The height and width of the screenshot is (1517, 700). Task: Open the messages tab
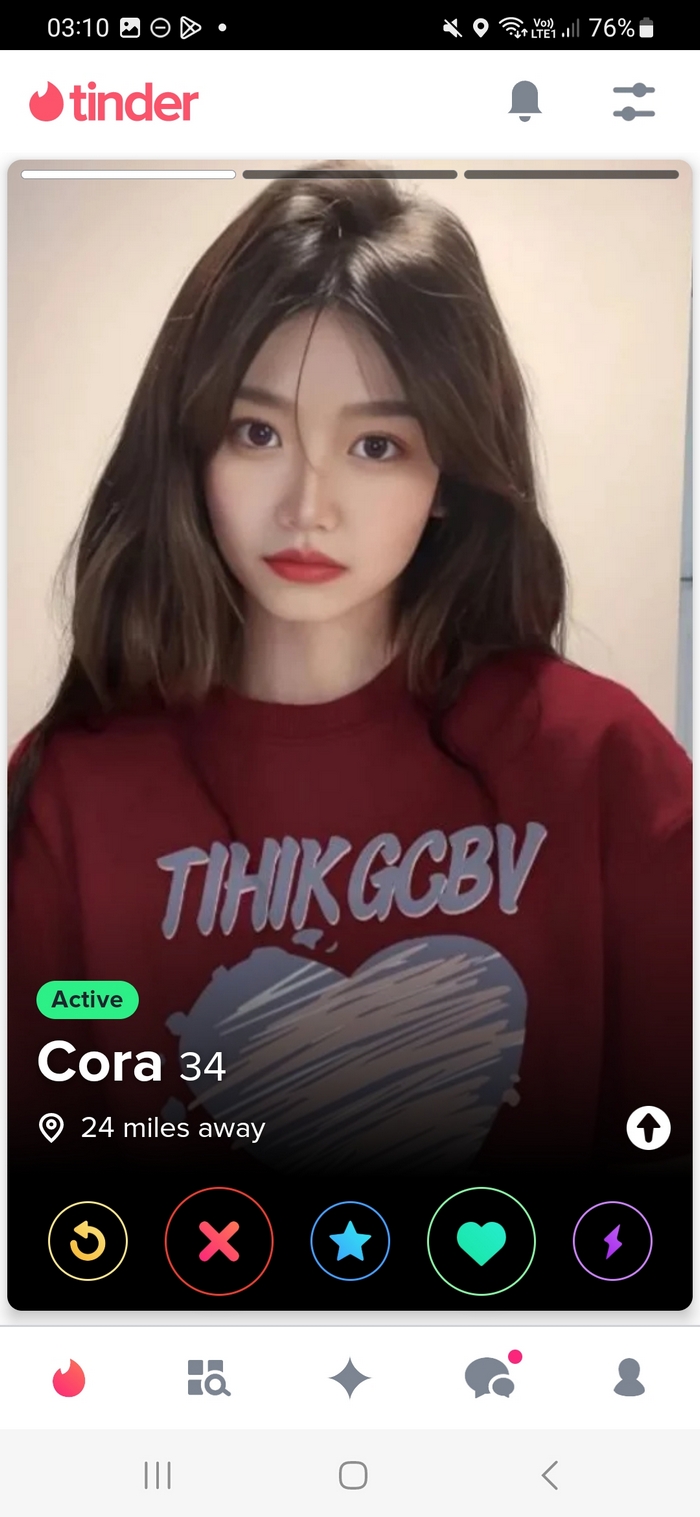coord(490,1378)
